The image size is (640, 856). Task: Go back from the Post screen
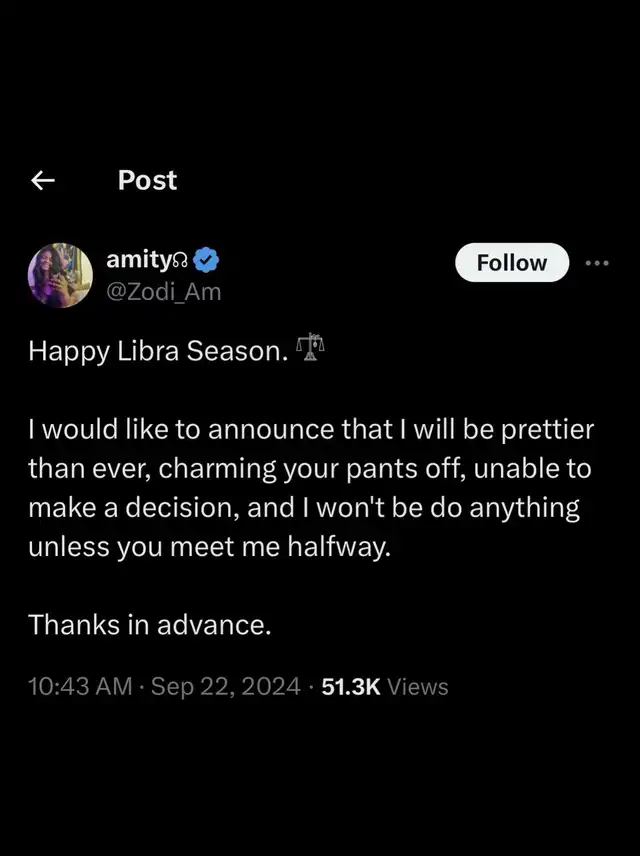(x=42, y=180)
